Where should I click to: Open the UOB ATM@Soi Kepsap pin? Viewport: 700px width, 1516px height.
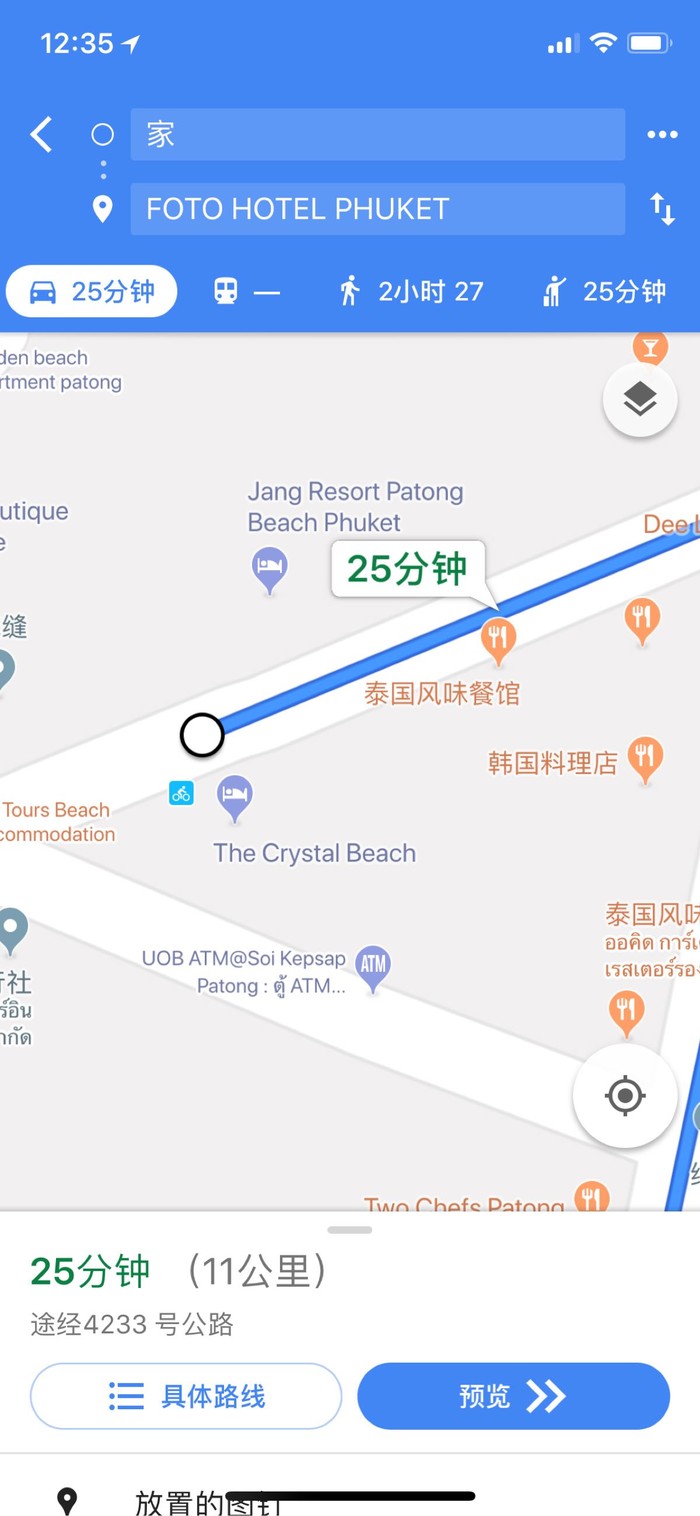373,965
